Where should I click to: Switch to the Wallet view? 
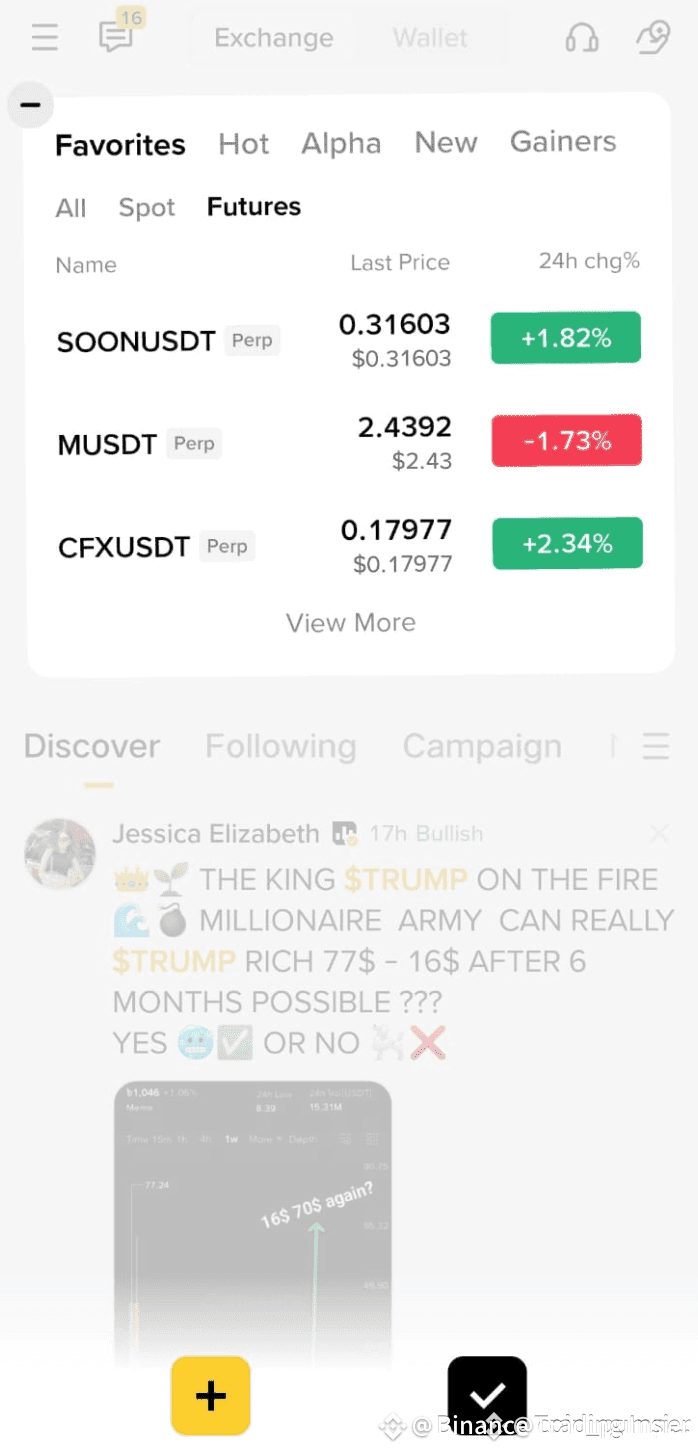[x=430, y=38]
